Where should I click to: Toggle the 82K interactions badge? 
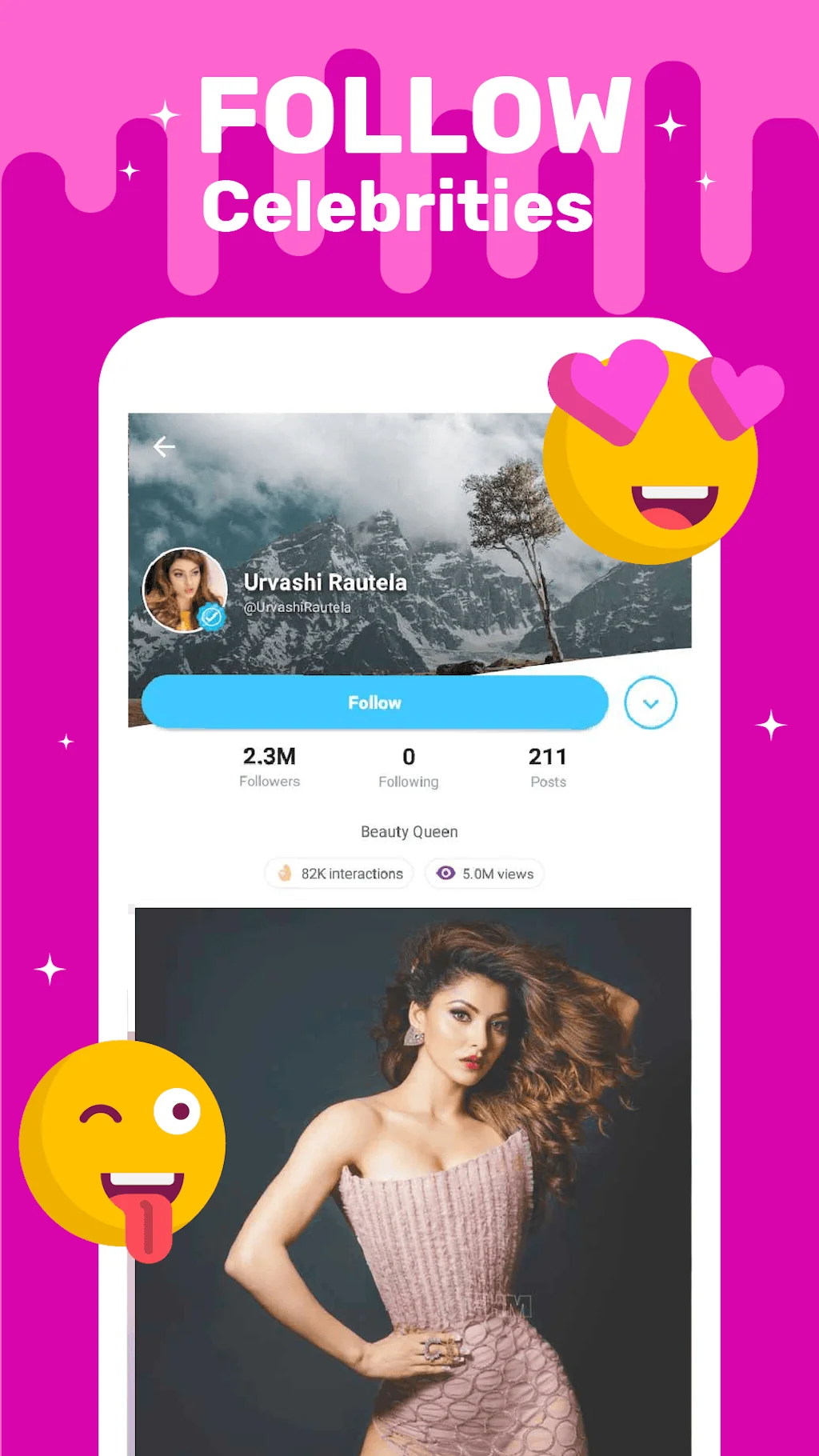[x=338, y=873]
